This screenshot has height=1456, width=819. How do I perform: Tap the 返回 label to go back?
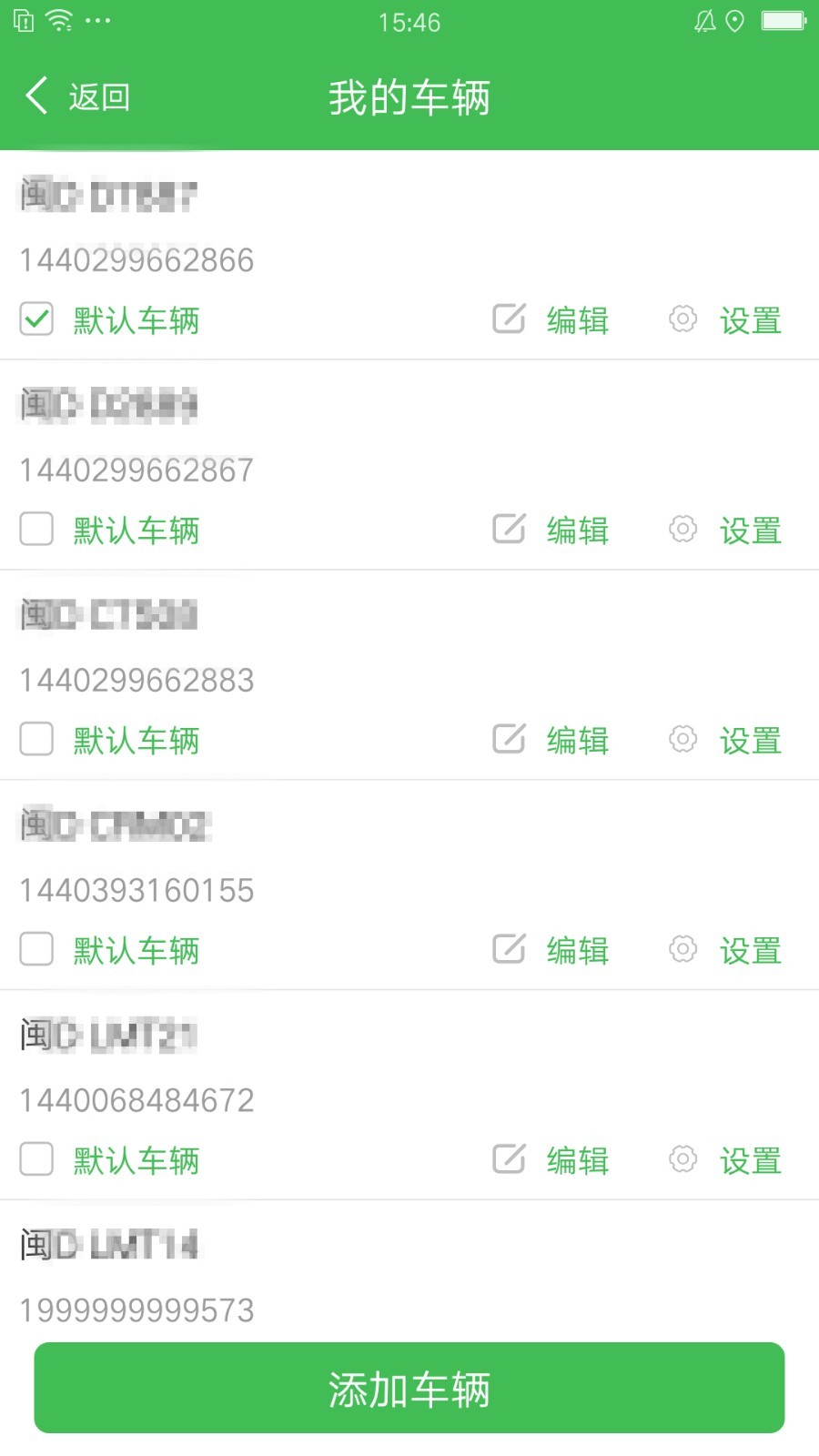pos(98,95)
